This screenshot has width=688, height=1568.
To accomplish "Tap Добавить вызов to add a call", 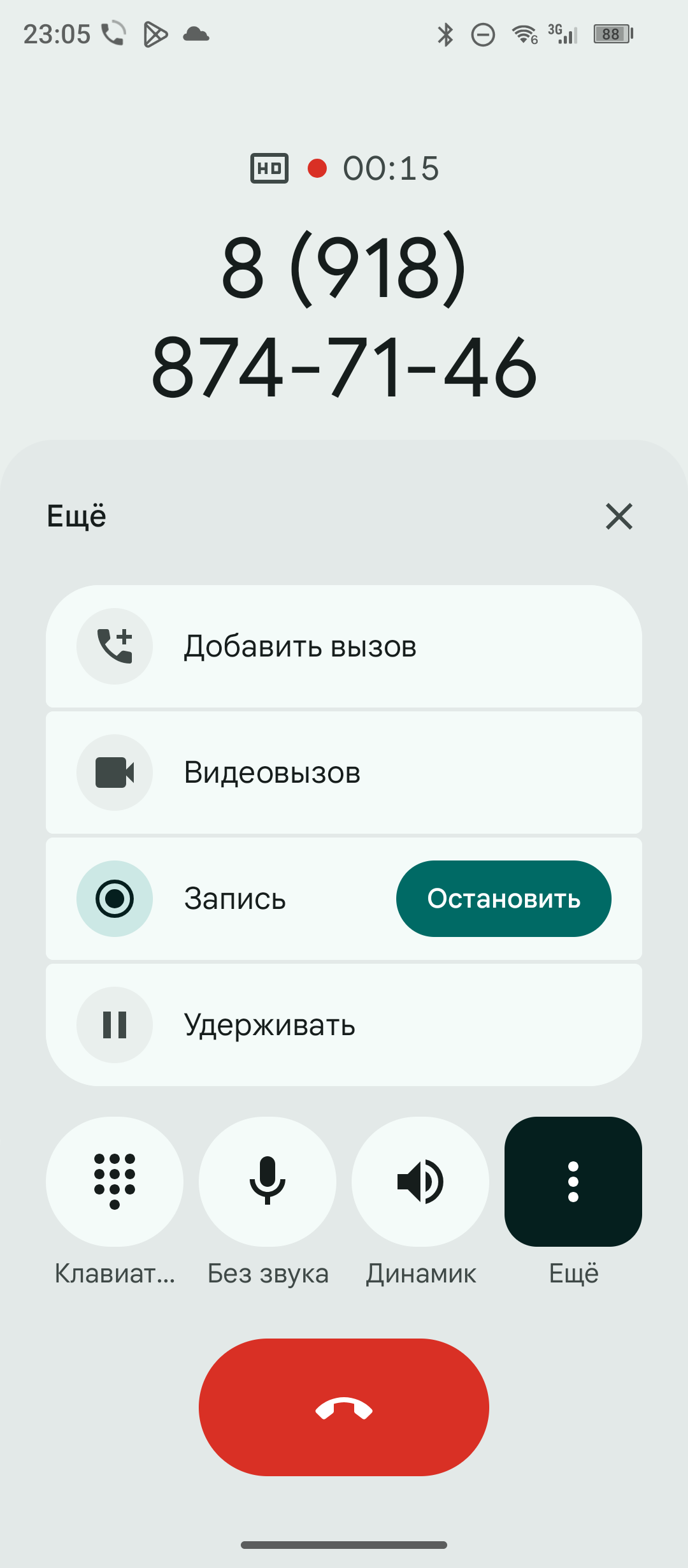I will 344,646.
